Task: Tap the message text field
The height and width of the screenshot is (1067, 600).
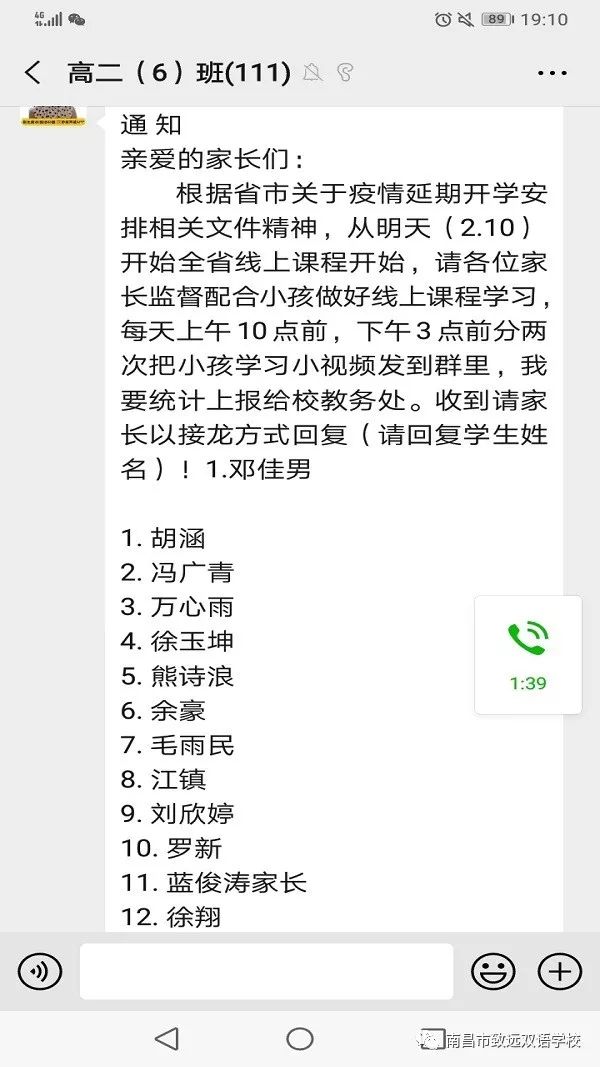Action: pyautogui.click(x=266, y=971)
